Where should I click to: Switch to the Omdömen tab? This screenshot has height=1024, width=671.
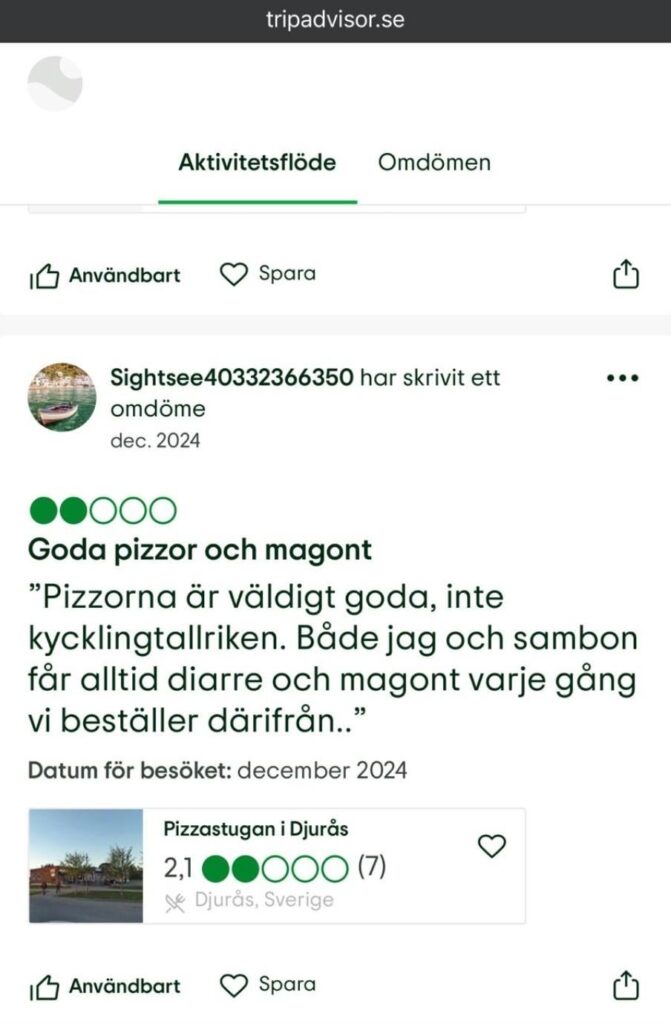click(434, 162)
